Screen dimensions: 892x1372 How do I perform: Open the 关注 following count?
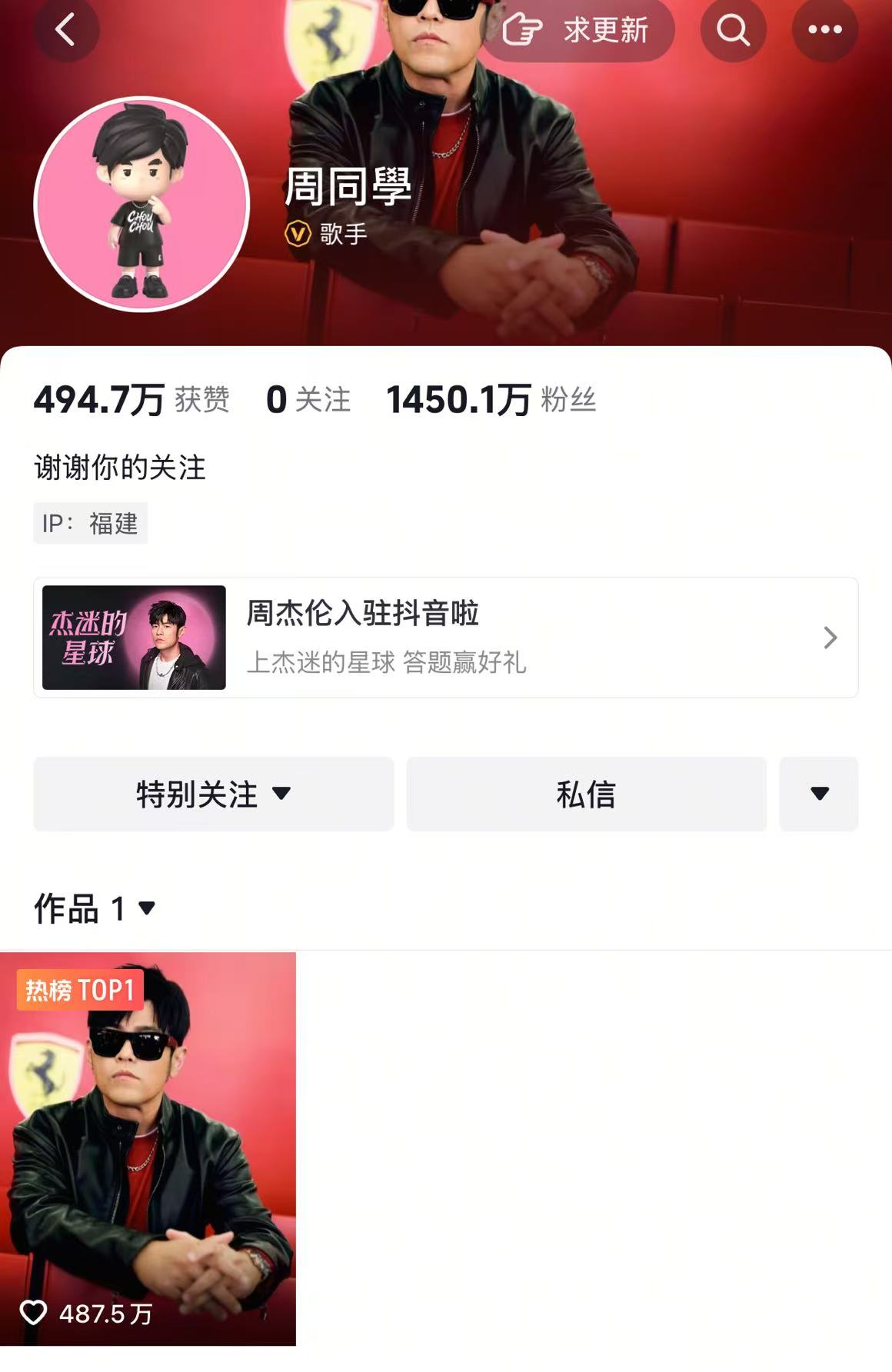click(308, 400)
